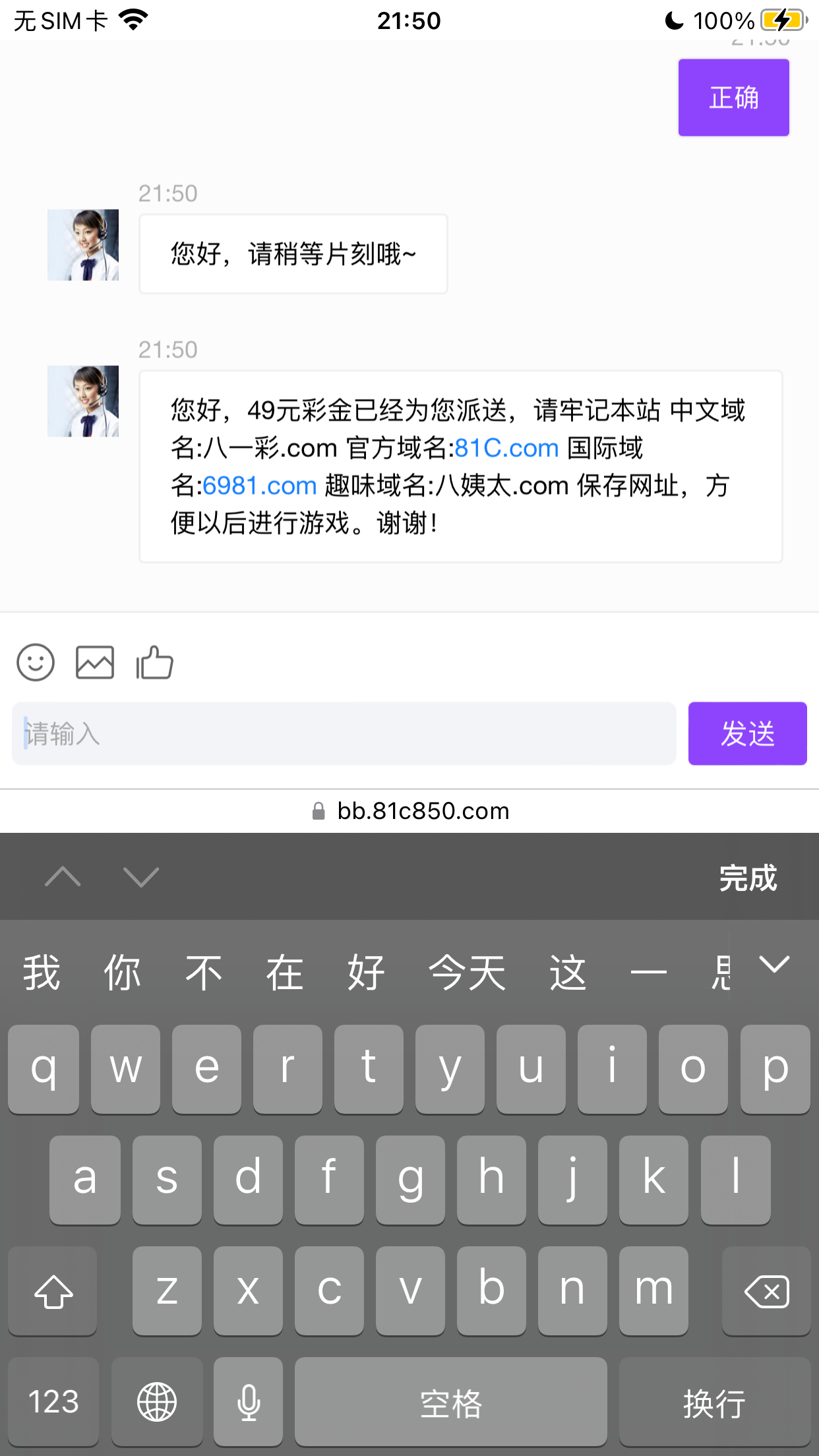Open the 6981.com link
This screenshot has width=819, height=1456.
[260, 486]
